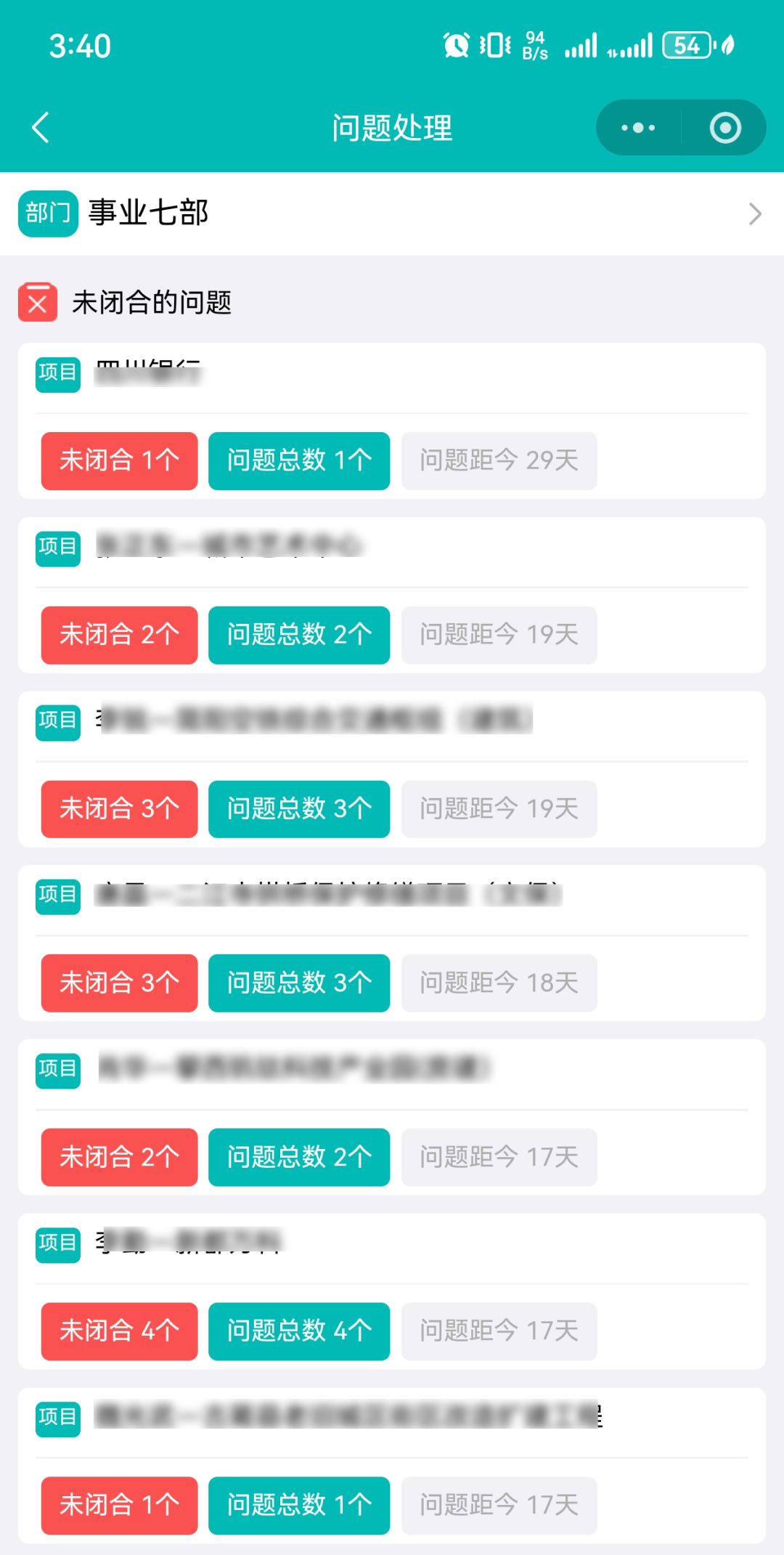Close the mini program with the circle icon
784x1555 pixels.
[724, 128]
